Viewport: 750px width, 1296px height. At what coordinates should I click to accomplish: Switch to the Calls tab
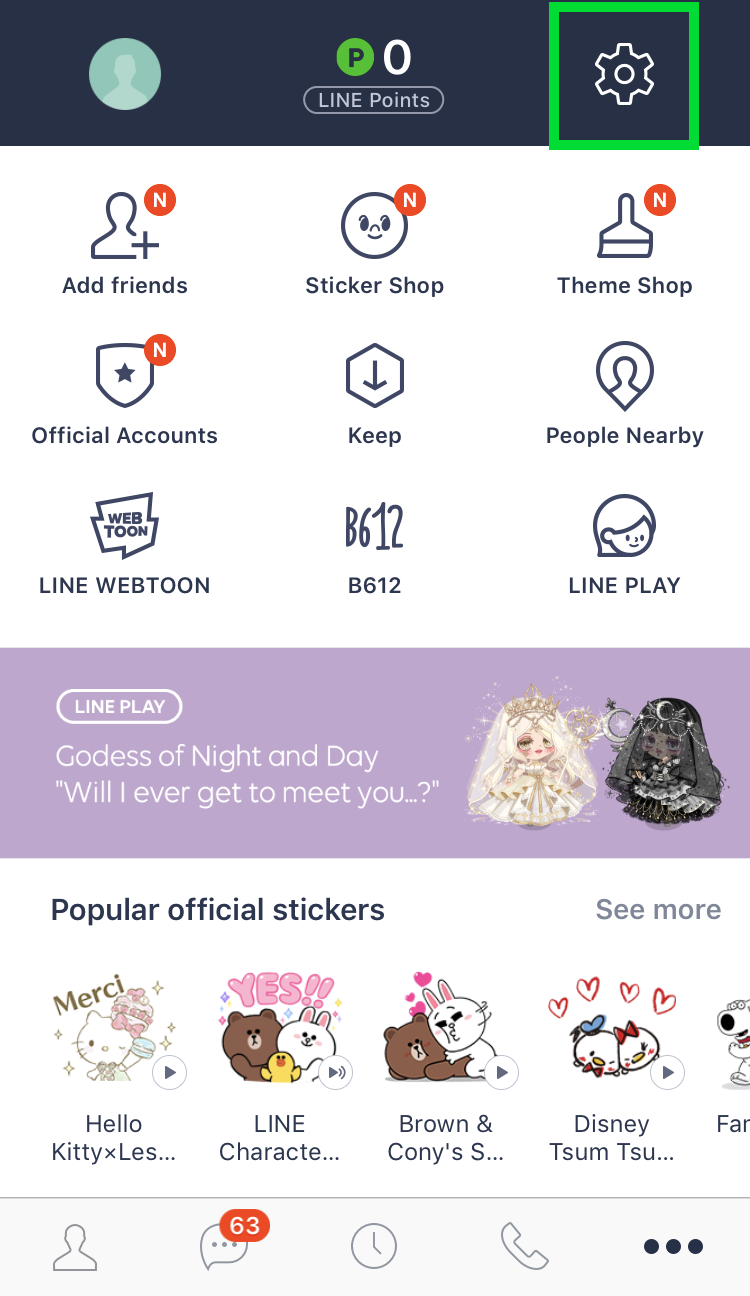tap(524, 1246)
